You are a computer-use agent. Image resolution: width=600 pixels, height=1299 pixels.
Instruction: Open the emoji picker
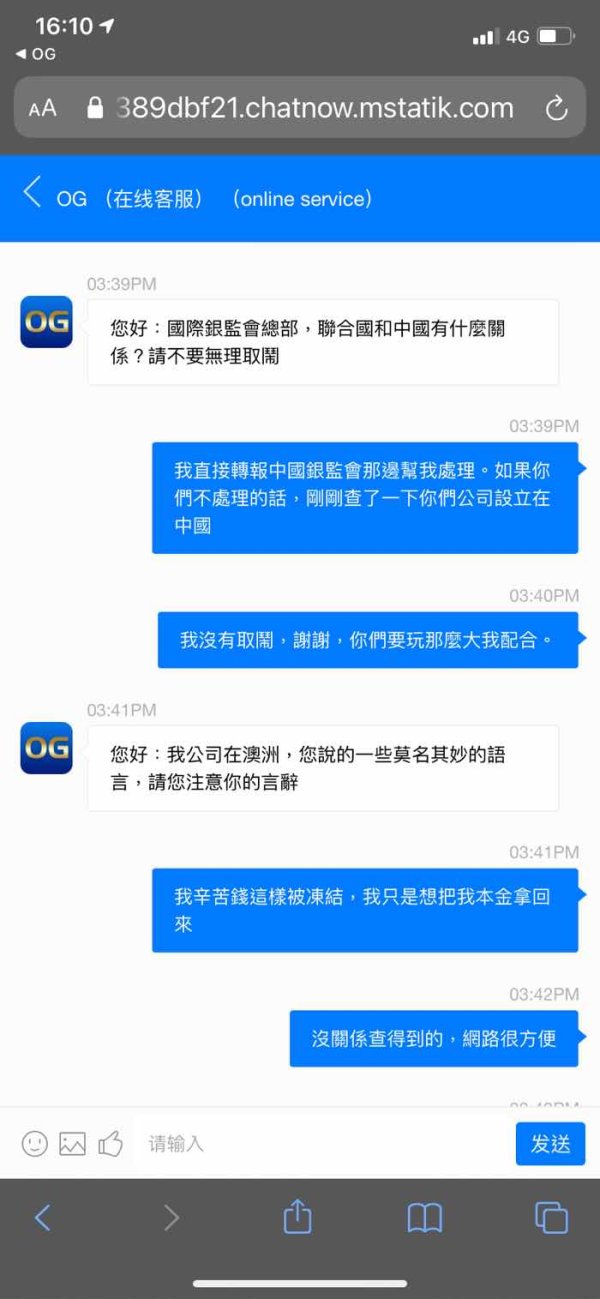tap(35, 1143)
